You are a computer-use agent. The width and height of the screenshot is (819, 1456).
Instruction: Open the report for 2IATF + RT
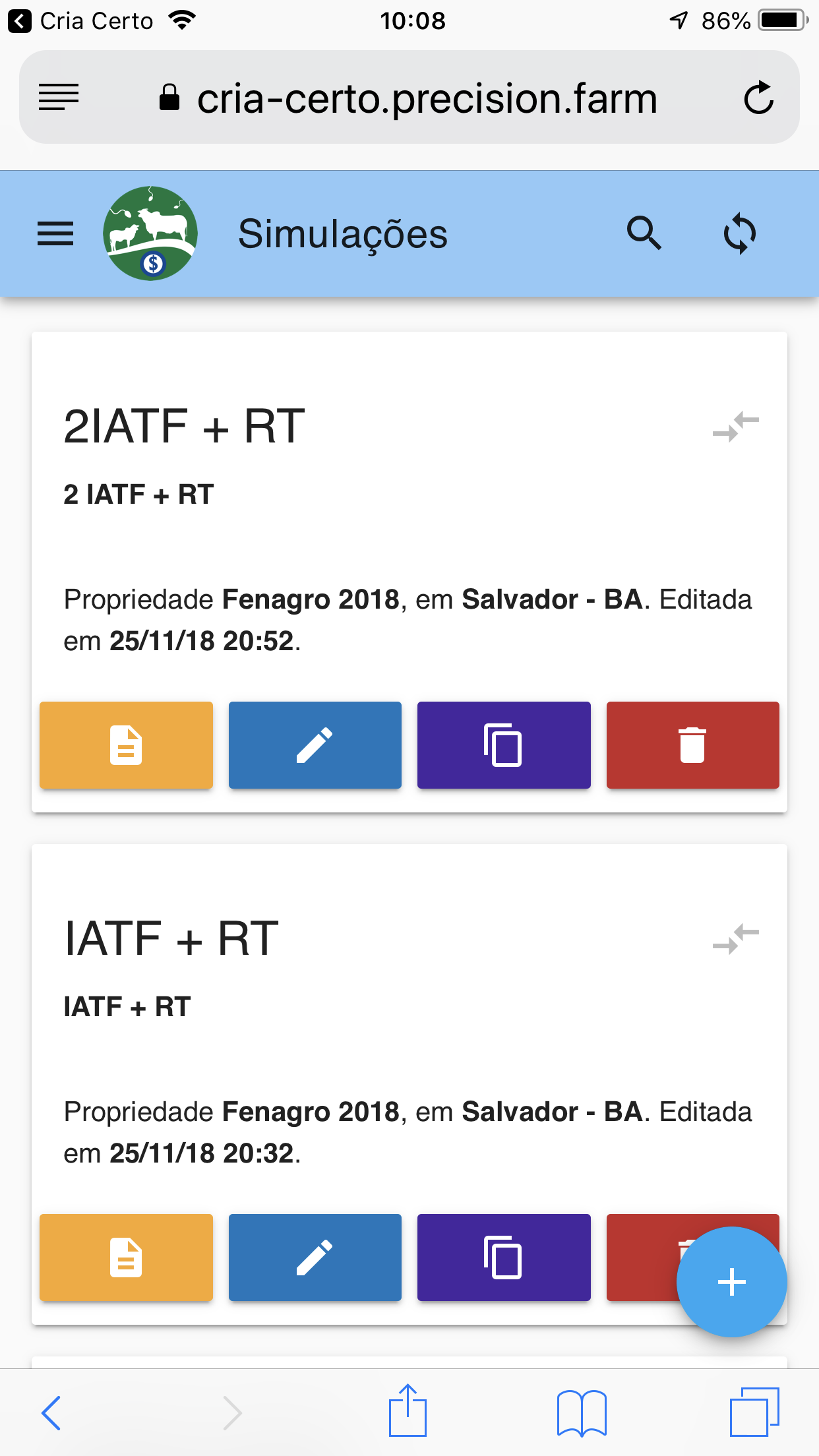(126, 745)
